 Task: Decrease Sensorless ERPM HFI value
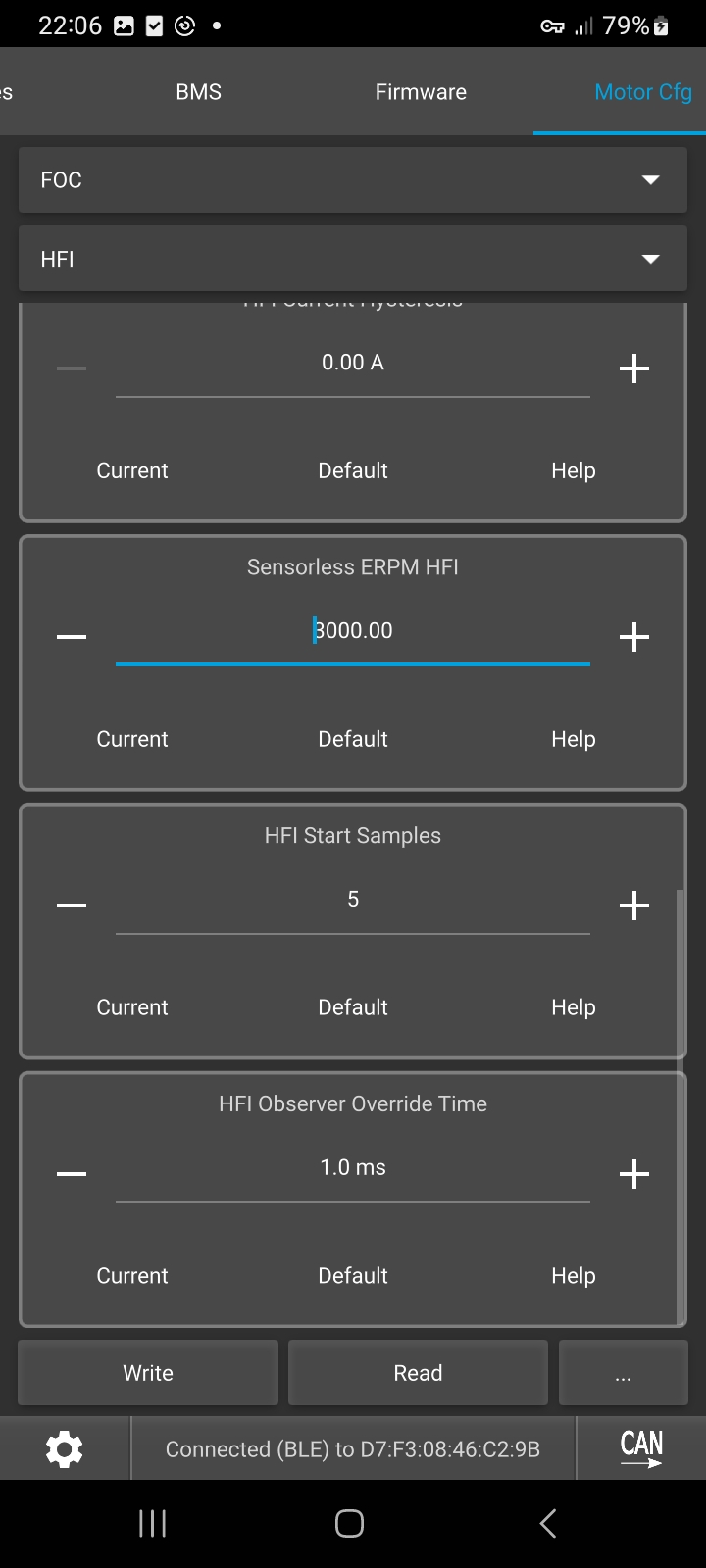pos(72,637)
